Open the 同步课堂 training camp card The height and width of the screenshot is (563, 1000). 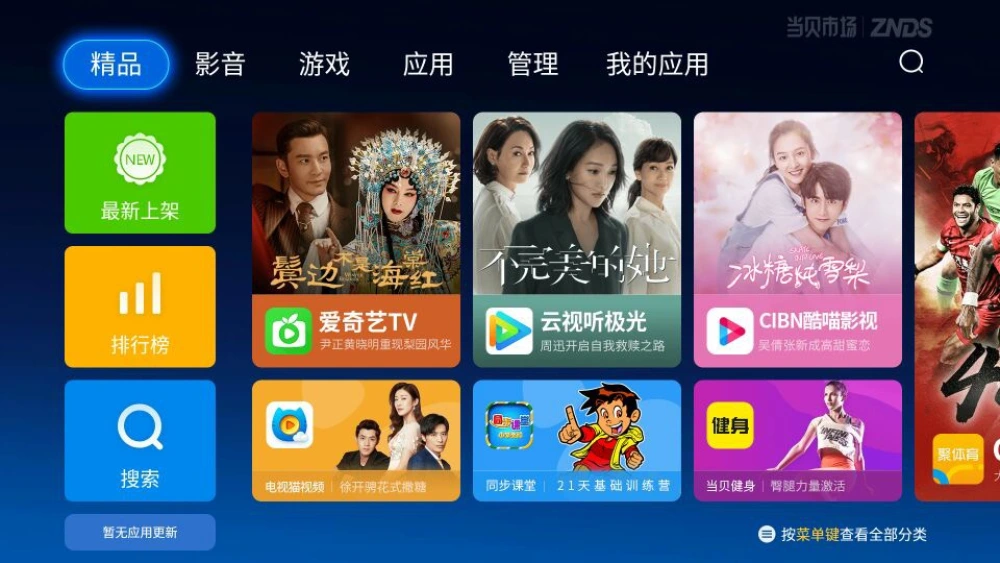tap(577, 440)
